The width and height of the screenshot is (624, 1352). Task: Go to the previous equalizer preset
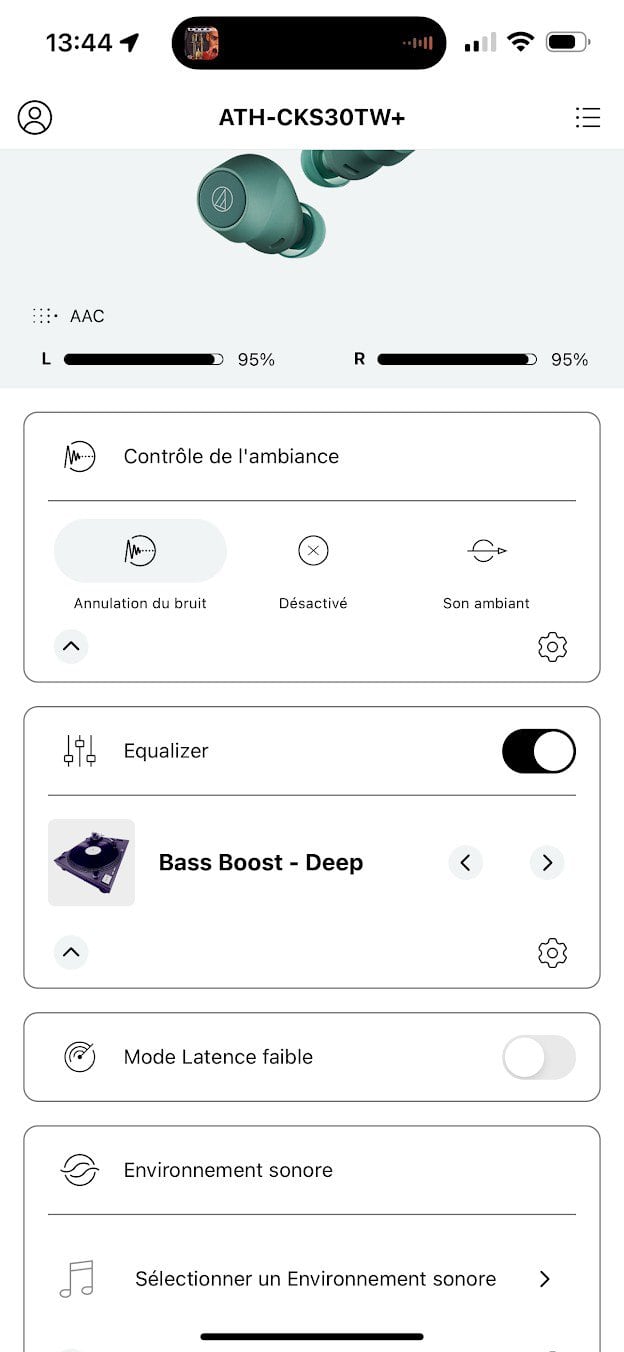465,862
